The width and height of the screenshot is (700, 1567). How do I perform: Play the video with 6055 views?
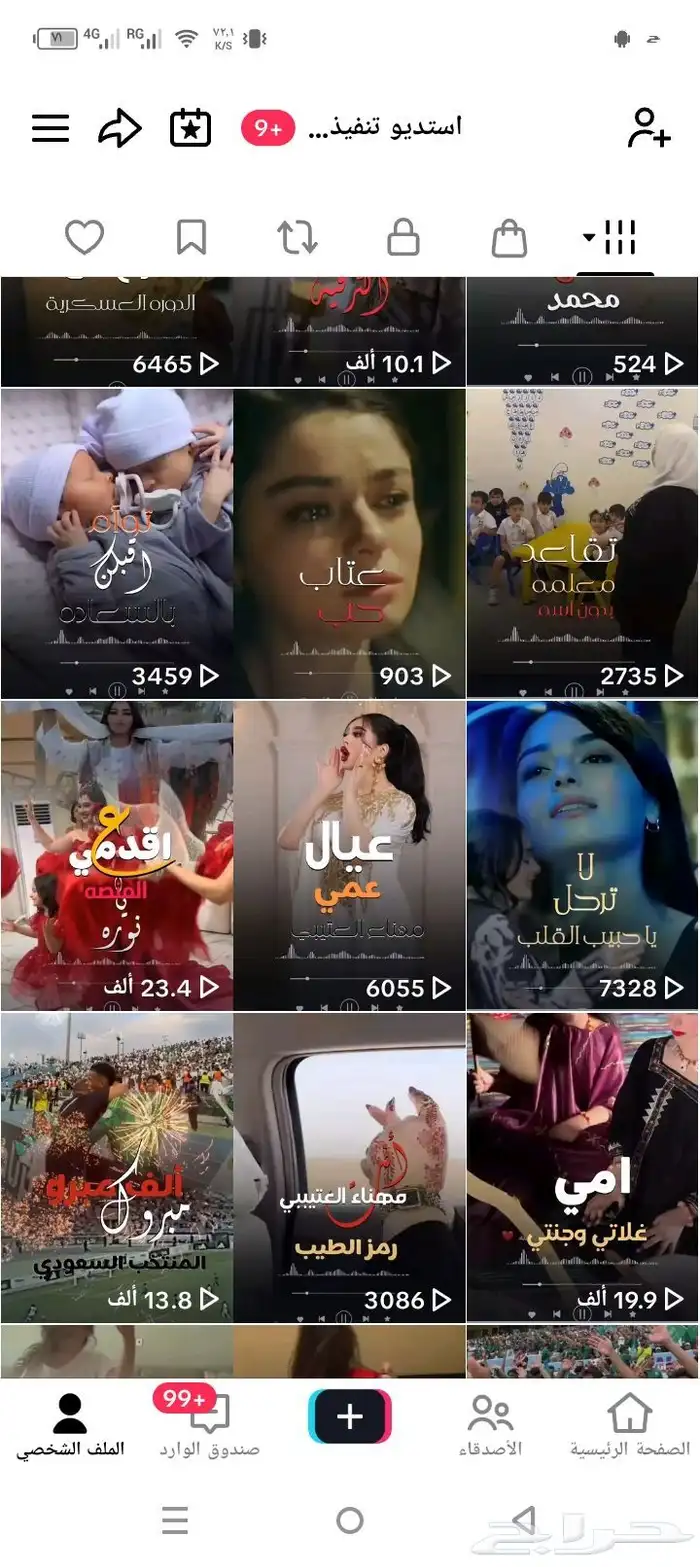[349, 855]
